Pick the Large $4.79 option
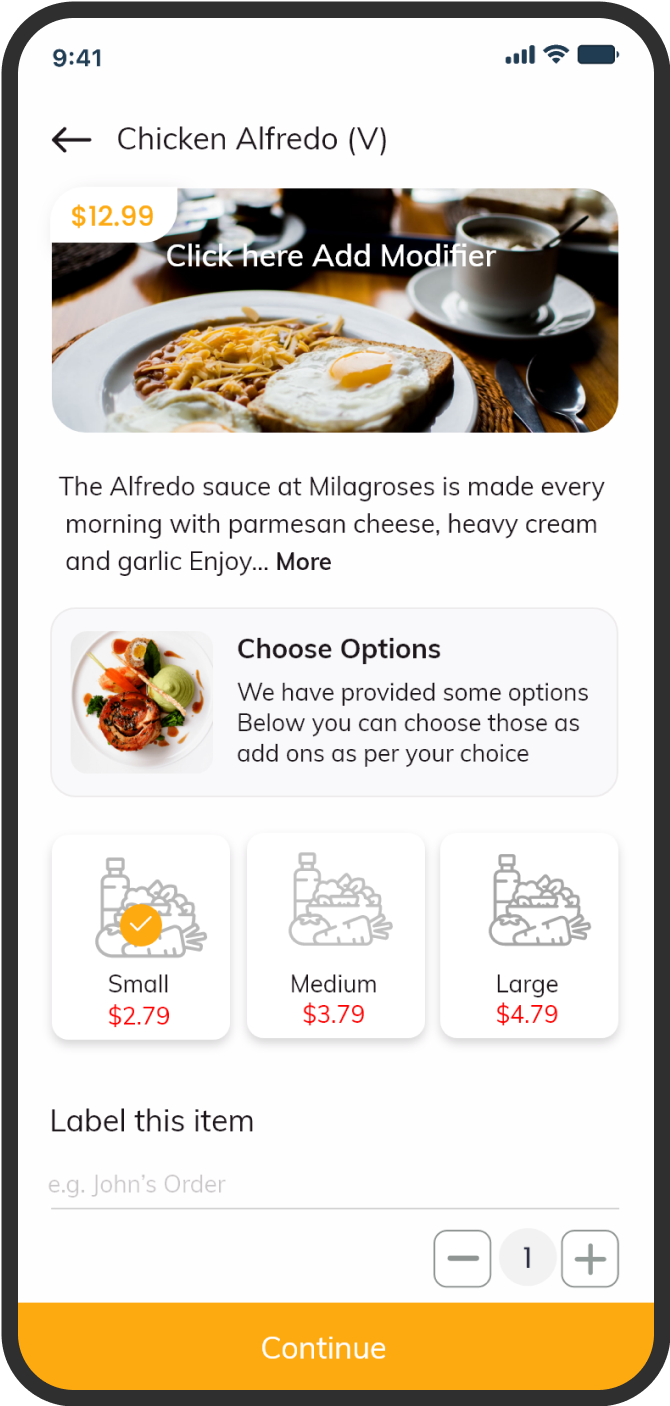 coord(529,936)
